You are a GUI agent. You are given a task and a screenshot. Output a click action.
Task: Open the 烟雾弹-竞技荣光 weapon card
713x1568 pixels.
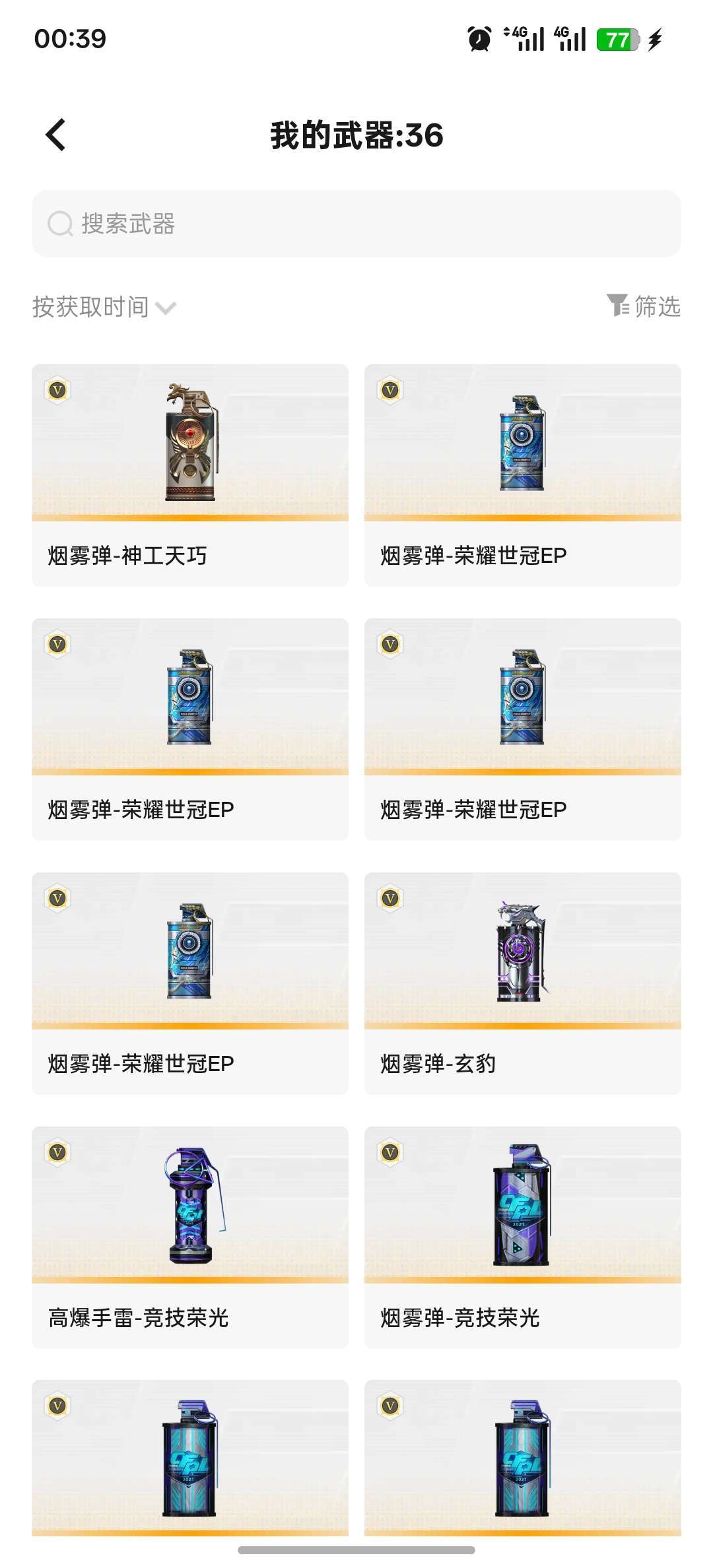[522, 1237]
